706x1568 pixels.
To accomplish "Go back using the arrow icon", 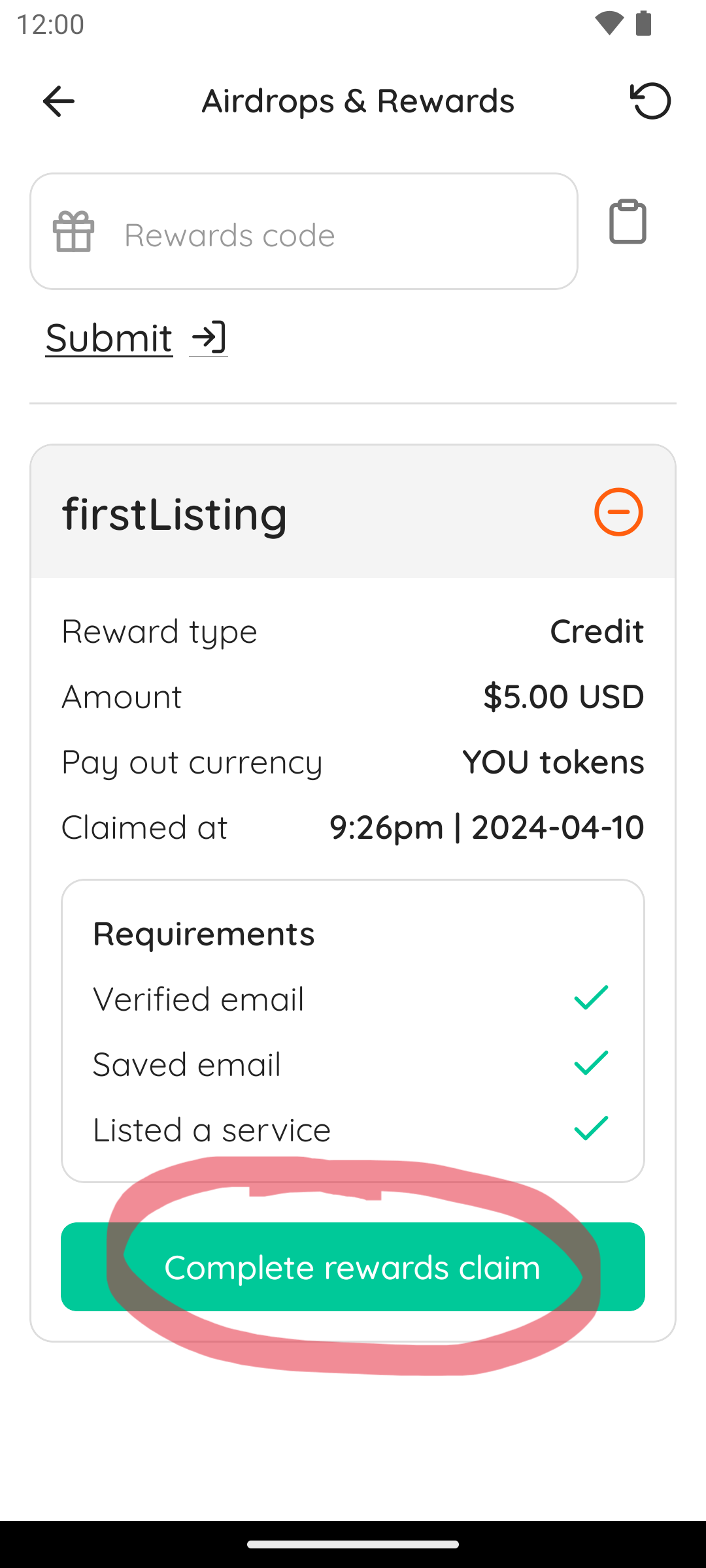I will point(58,101).
